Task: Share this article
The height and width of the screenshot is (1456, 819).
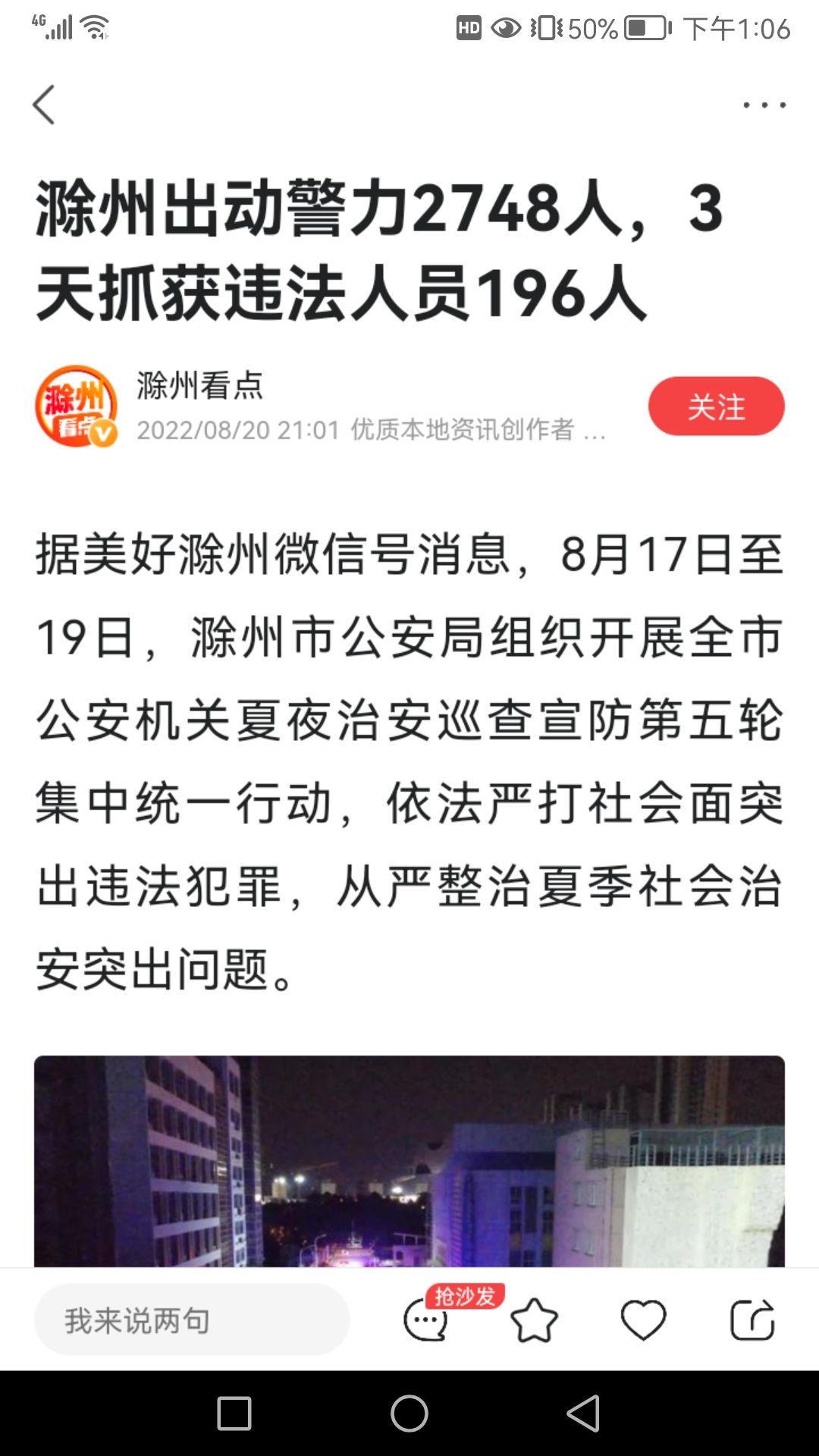Action: pyautogui.click(x=752, y=1320)
